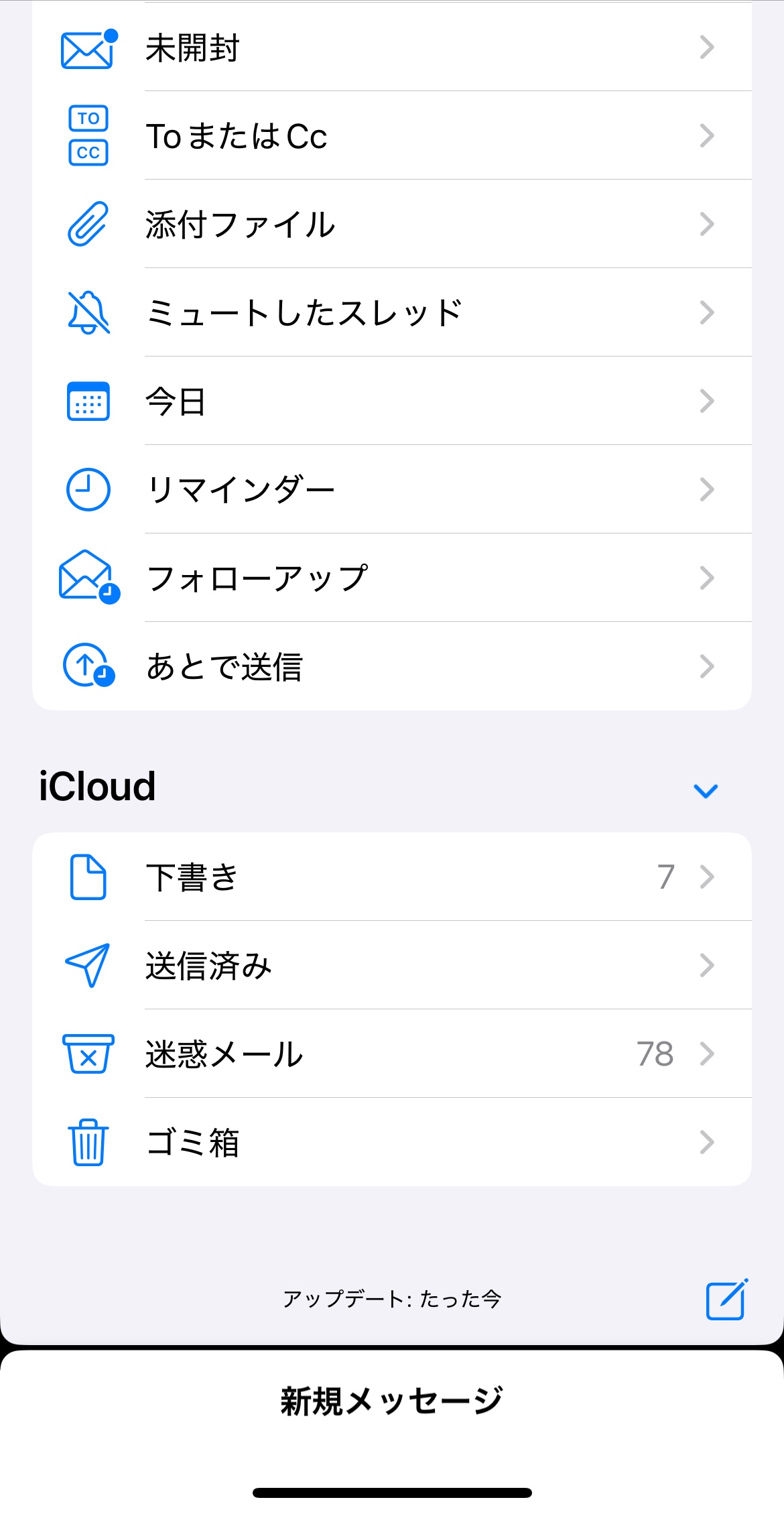This screenshot has height=1514, width=784.
Task: Open ミュートしたスレッド muted threads
Action: click(392, 313)
